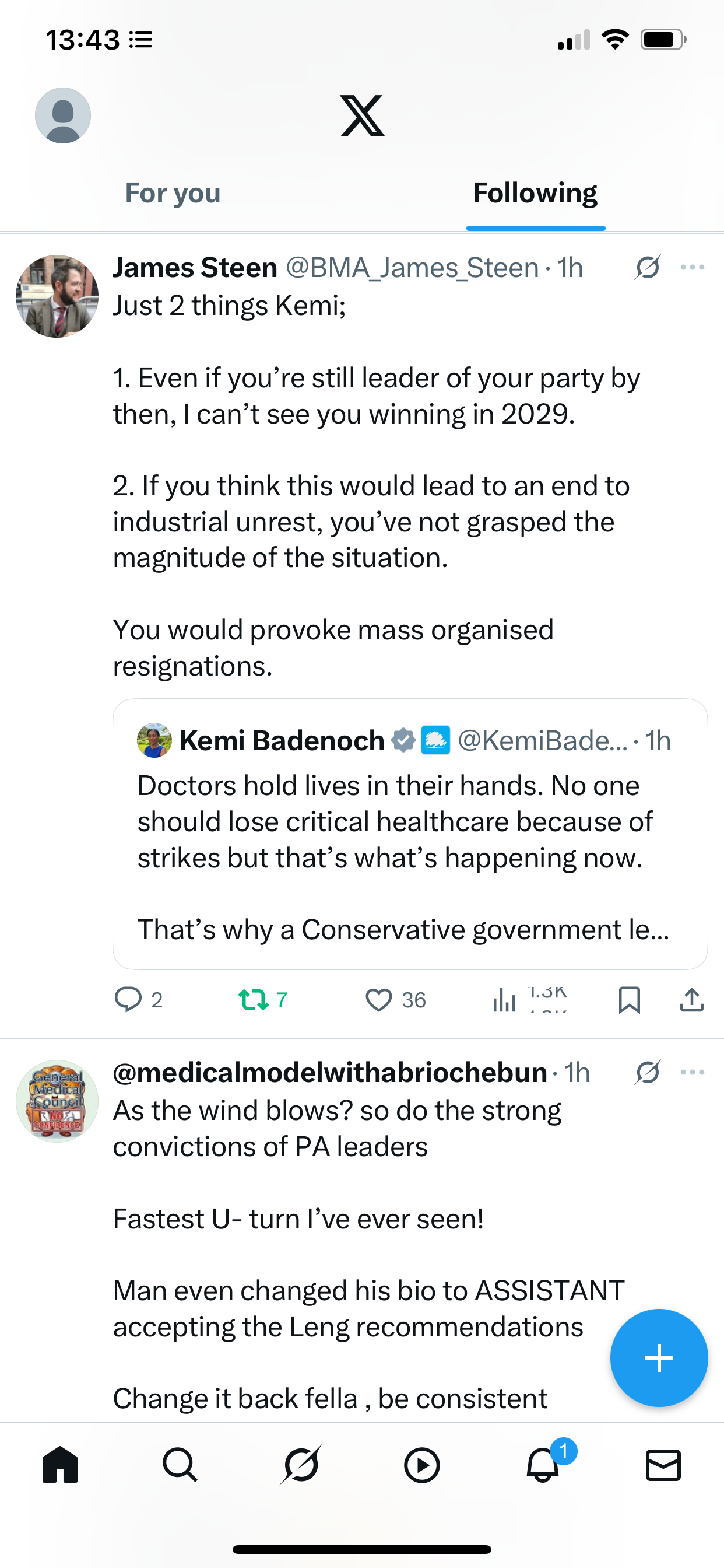
Task: Compose a new post
Action: click(x=659, y=1358)
